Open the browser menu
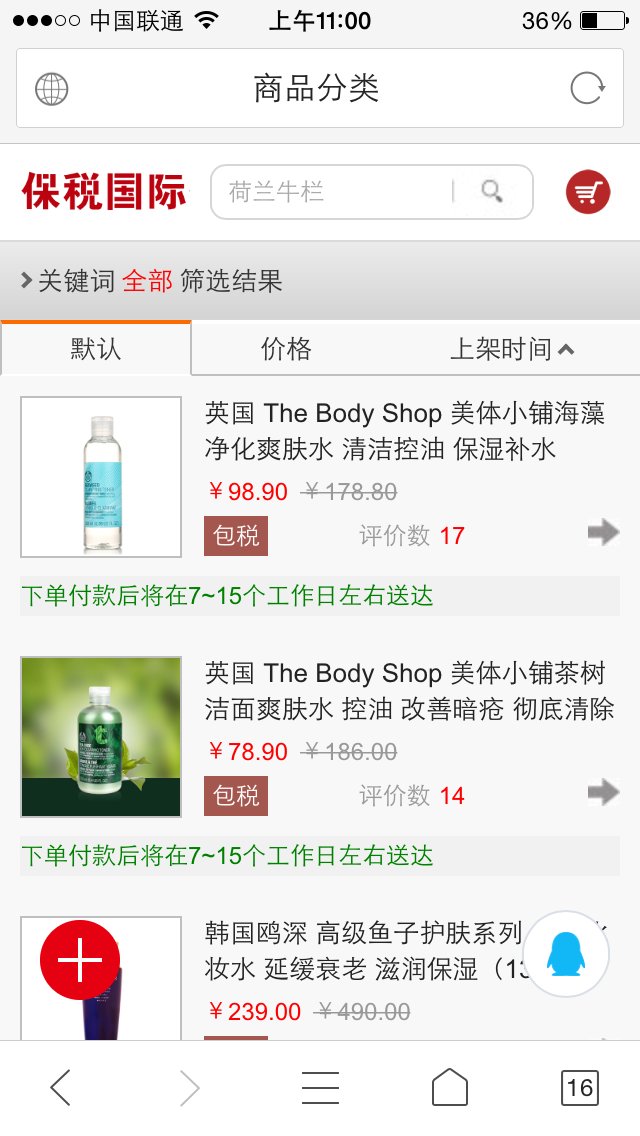Image resolution: width=640 pixels, height=1136 pixels. pos(320,1087)
